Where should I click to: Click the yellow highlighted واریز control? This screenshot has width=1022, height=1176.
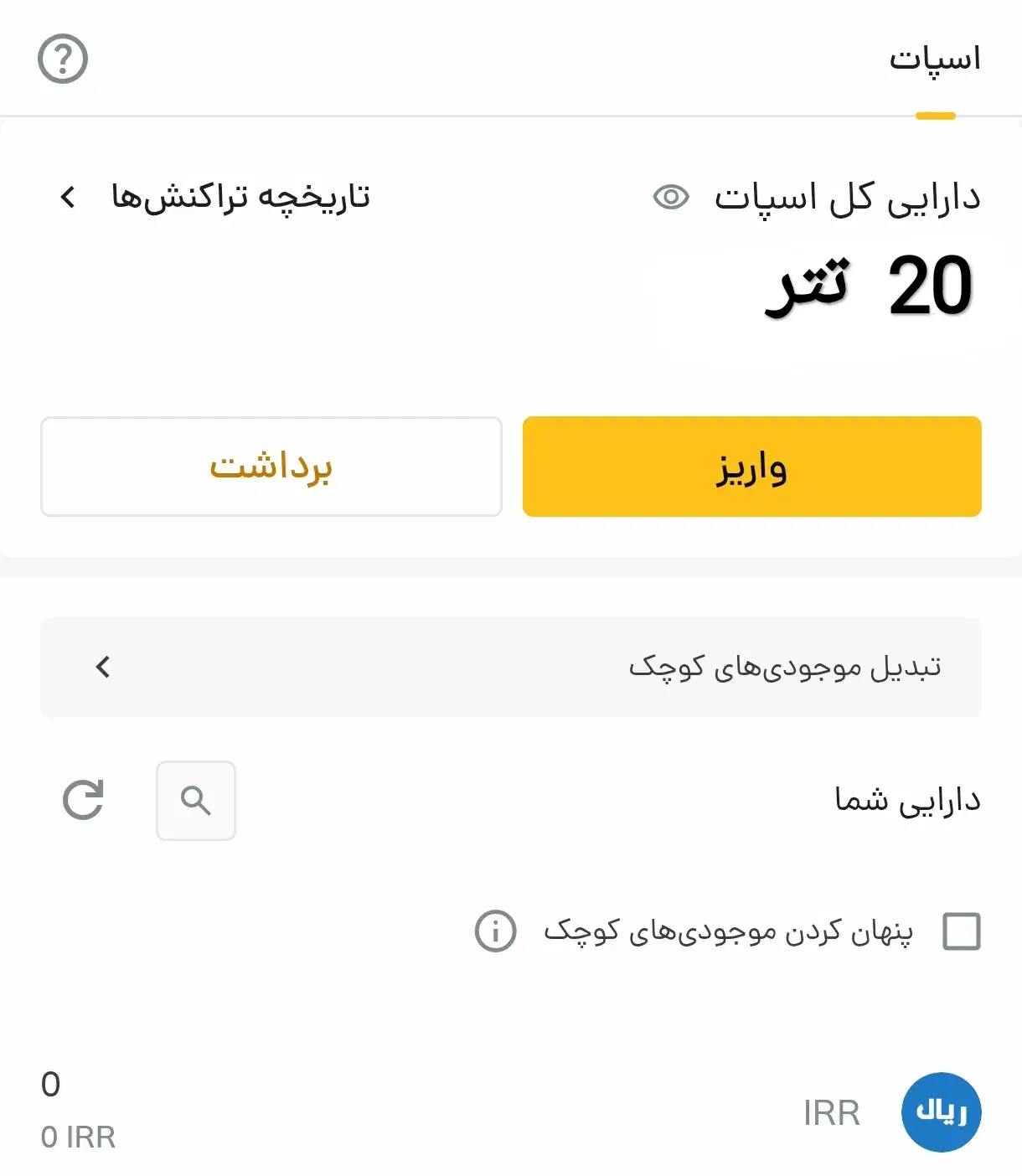tap(751, 467)
